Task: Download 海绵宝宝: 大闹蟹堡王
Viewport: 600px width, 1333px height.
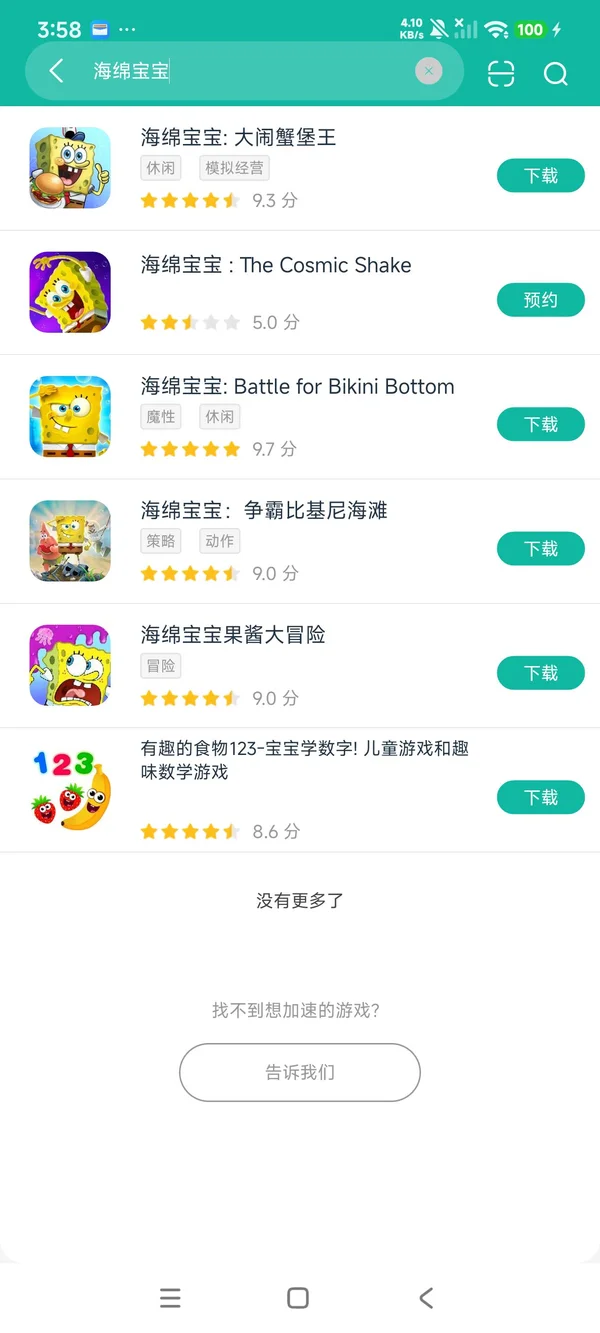Action: (x=540, y=176)
